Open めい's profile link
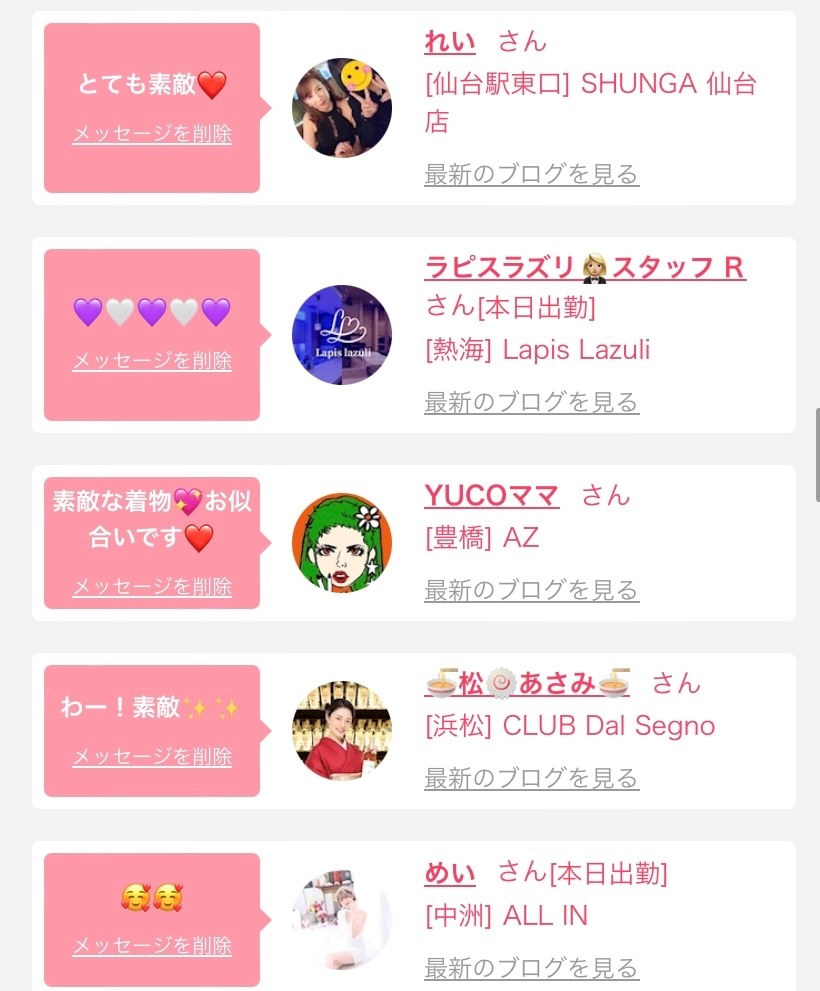Screen dimensions: 820x991 point(450,873)
